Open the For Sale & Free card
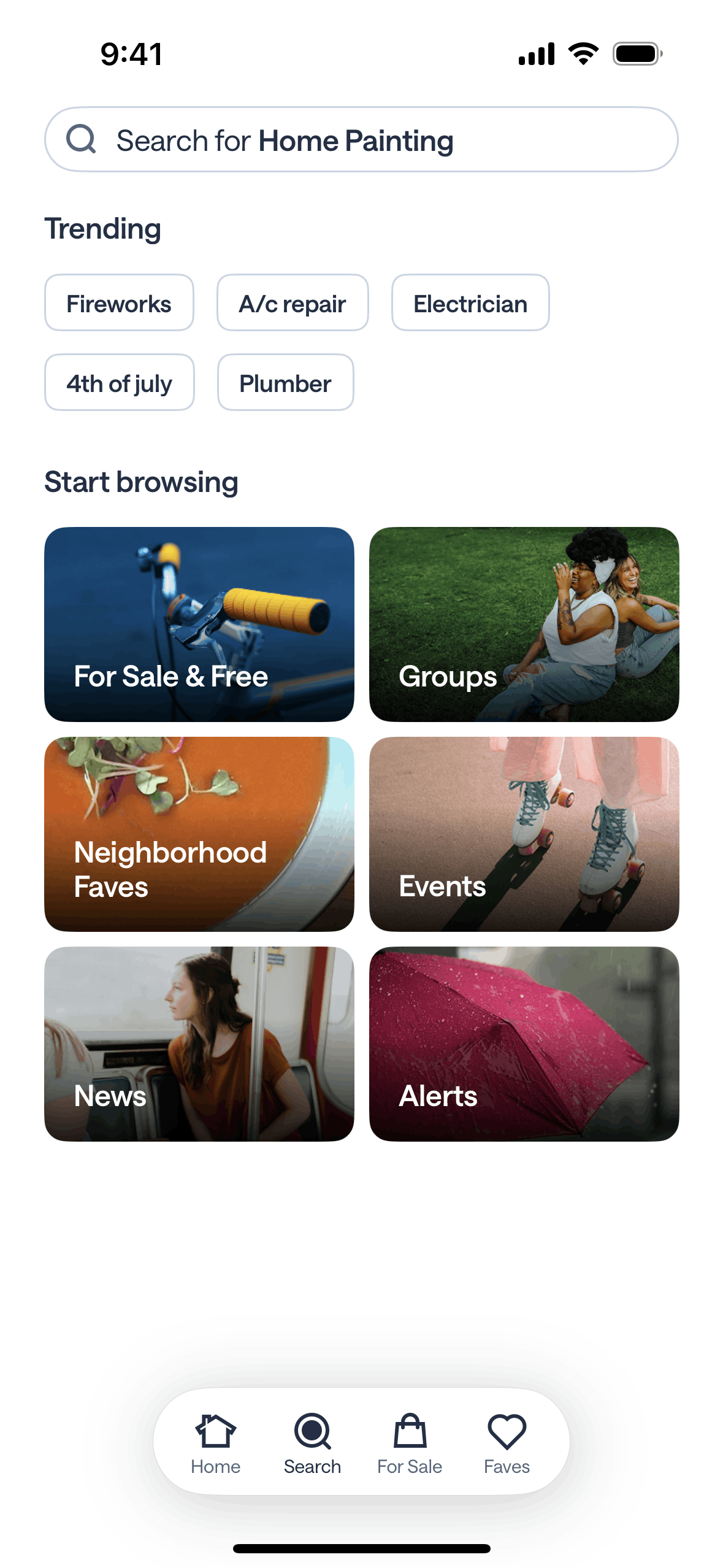 click(199, 624)
